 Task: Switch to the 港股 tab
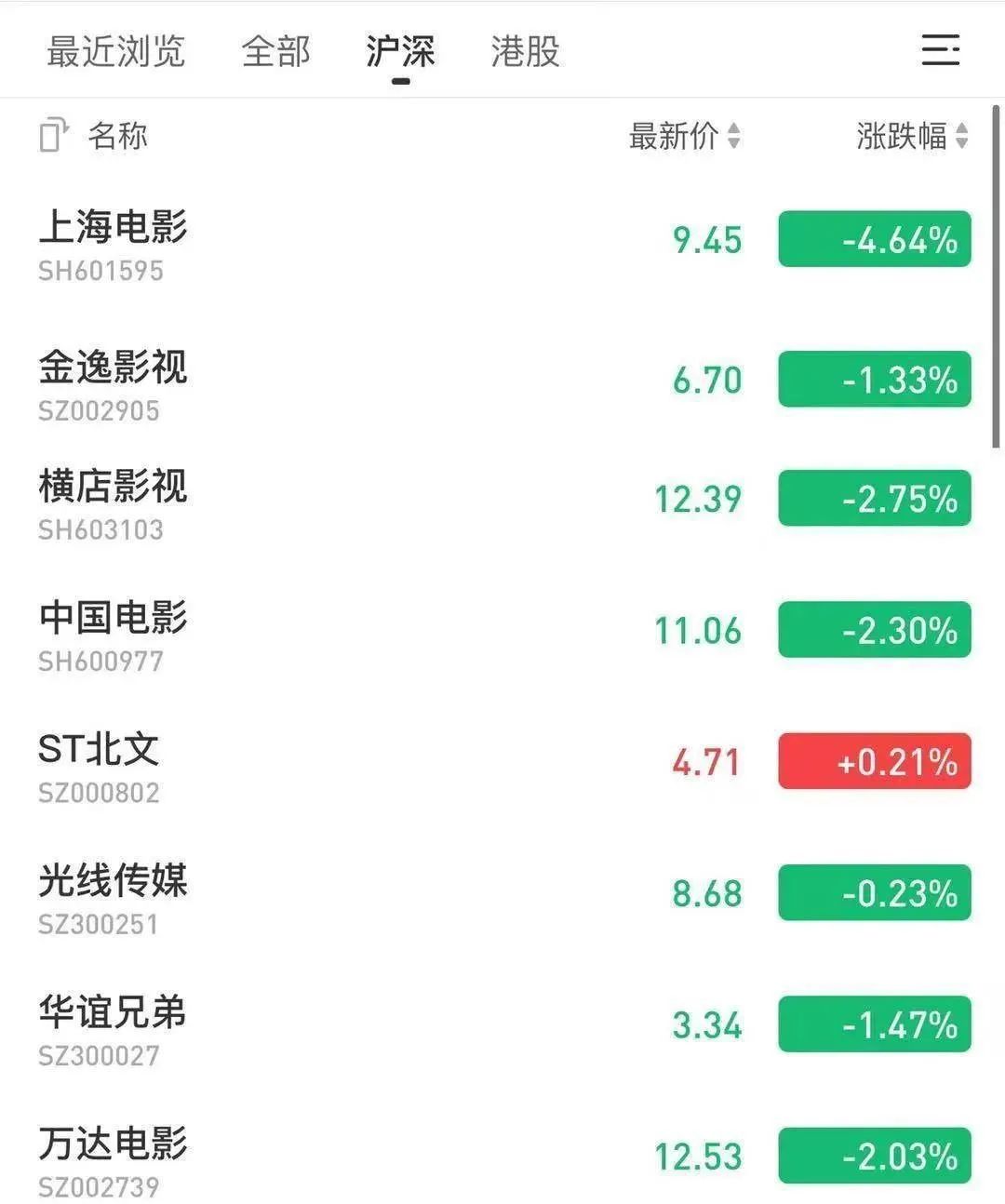point(525,51)
